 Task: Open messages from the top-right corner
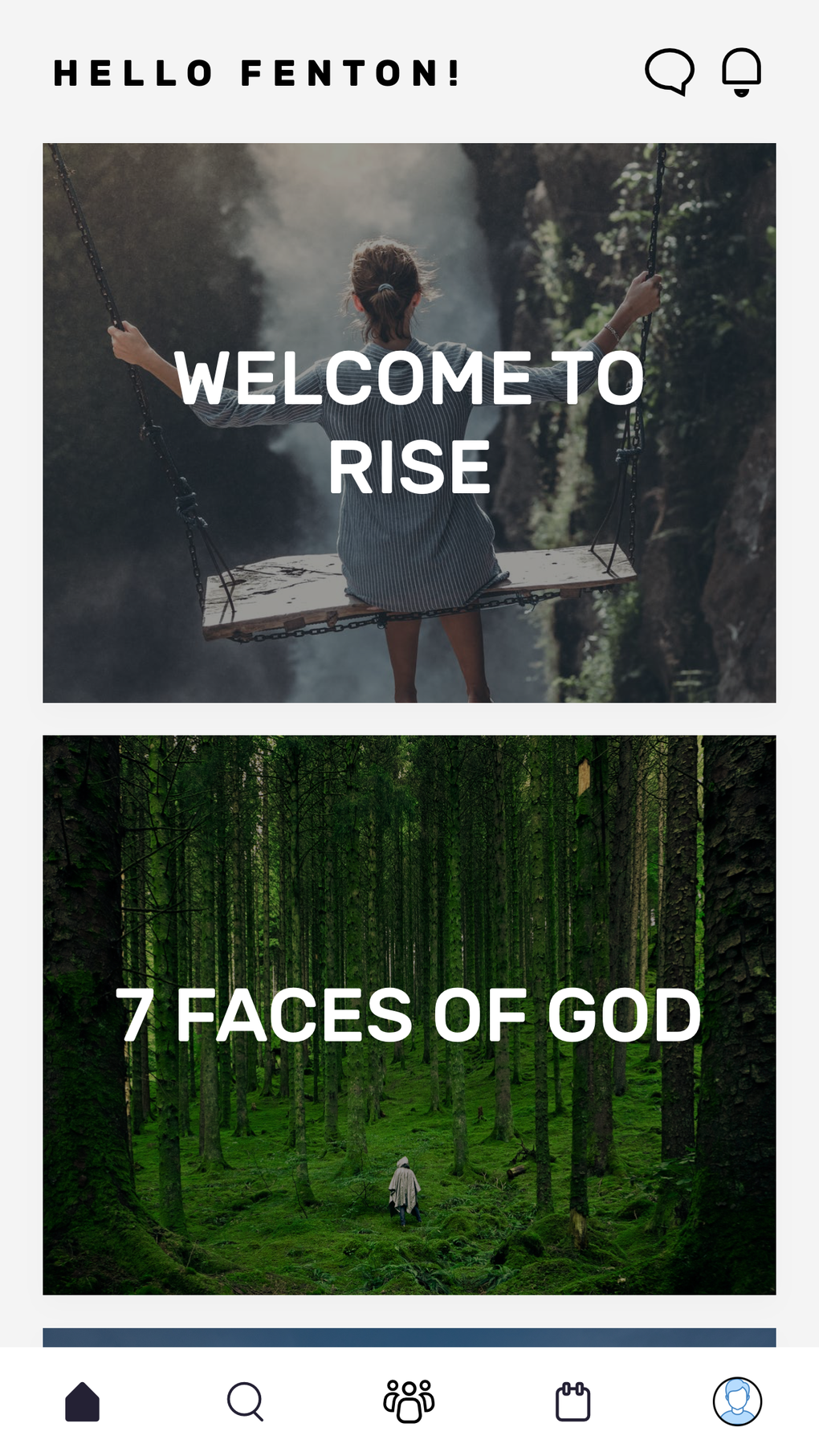click(669, 73)
